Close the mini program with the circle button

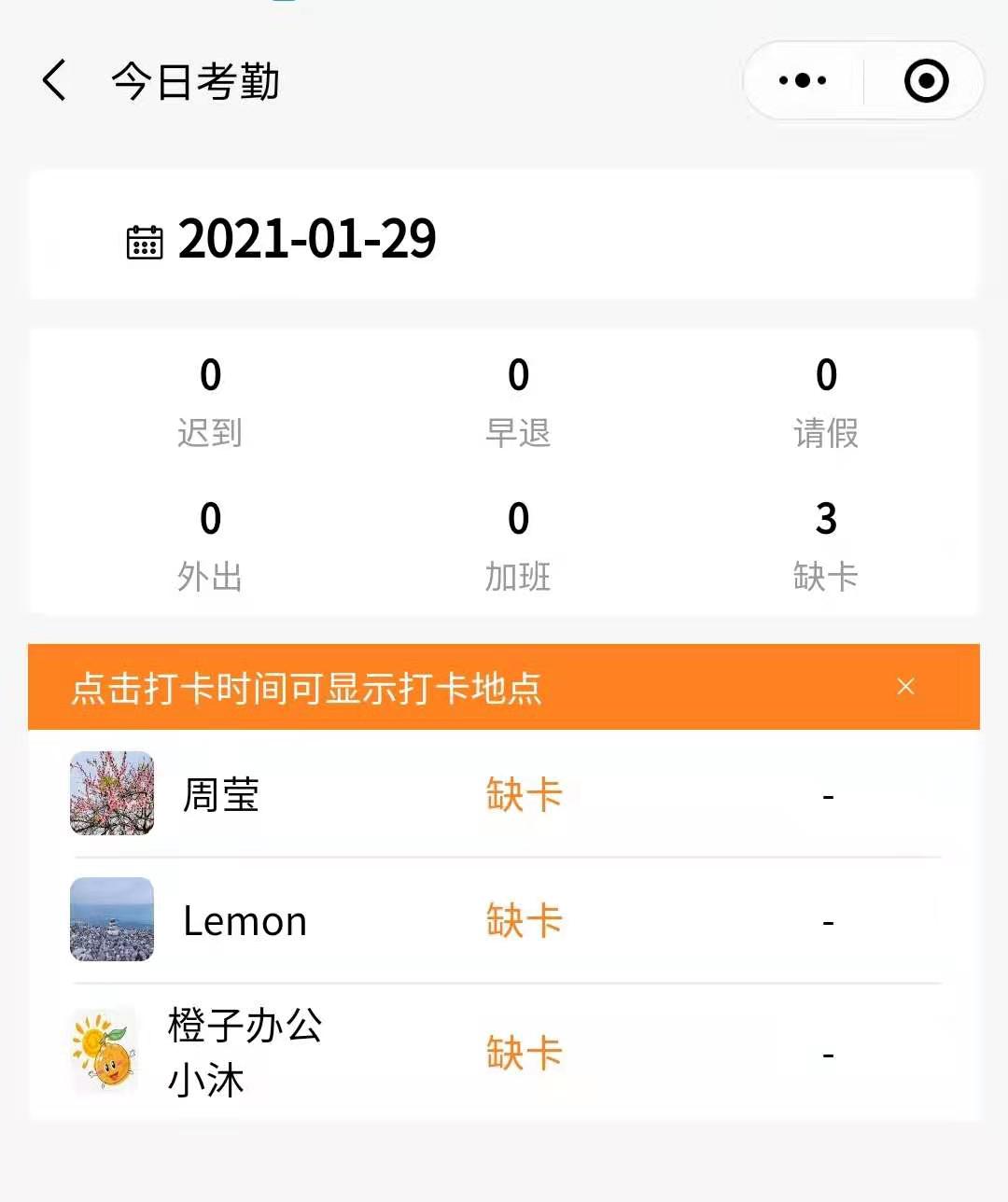[x=926, y=81]
